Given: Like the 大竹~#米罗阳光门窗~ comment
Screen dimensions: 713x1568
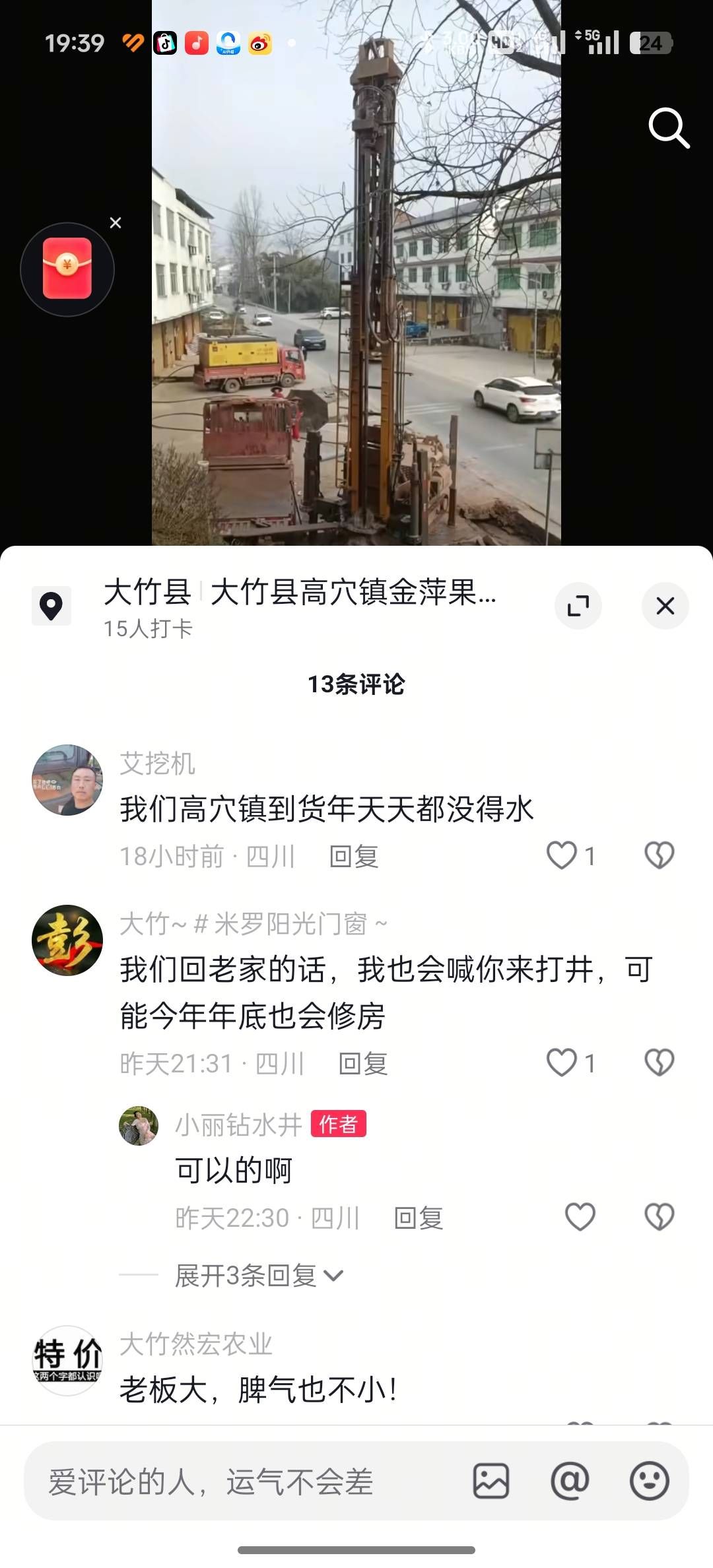Looking at the screenshot, I should tap(562, 1063).
